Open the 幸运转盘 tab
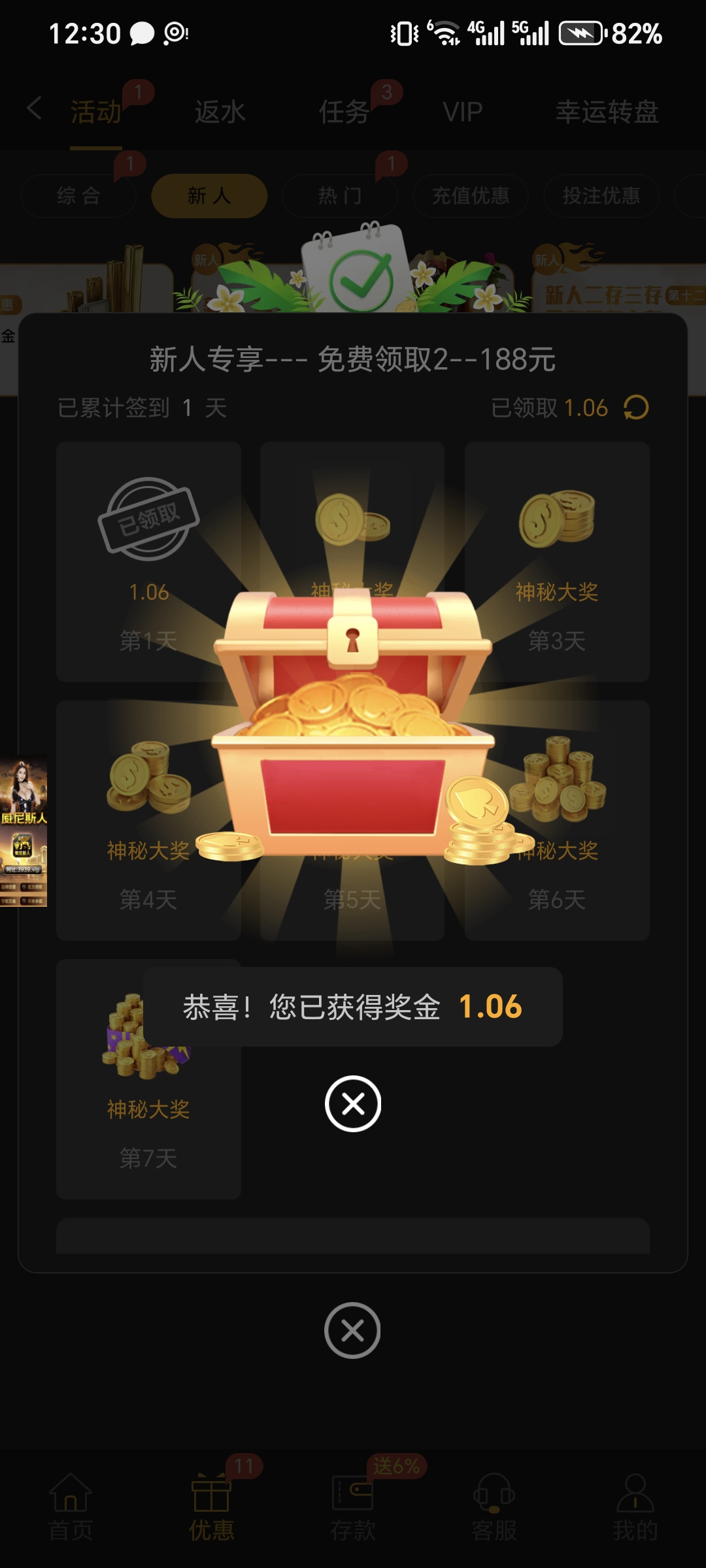The height and width of the screenshot is (1568, 706). 607,112
